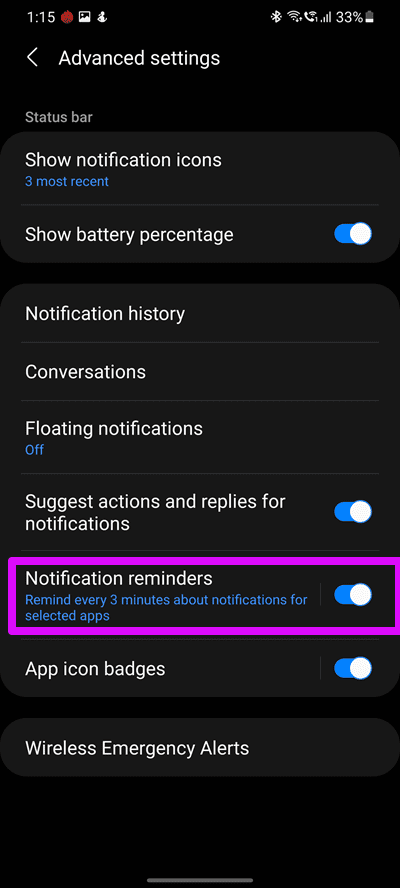The width and height of the screenshot is (400, 888).
Task: Open Floating notifications option
Action: point(200,437)
